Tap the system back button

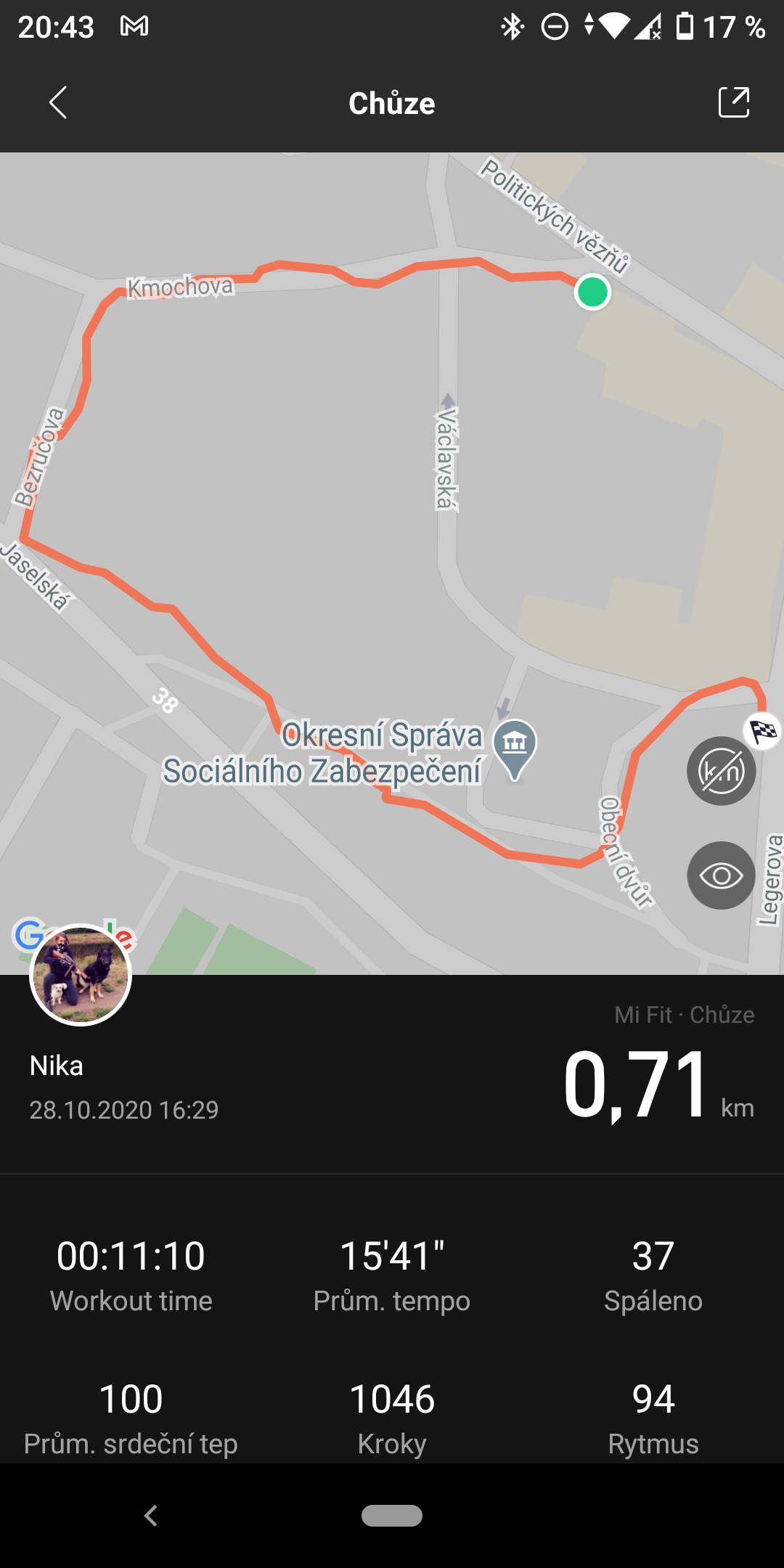[151, 1516]
